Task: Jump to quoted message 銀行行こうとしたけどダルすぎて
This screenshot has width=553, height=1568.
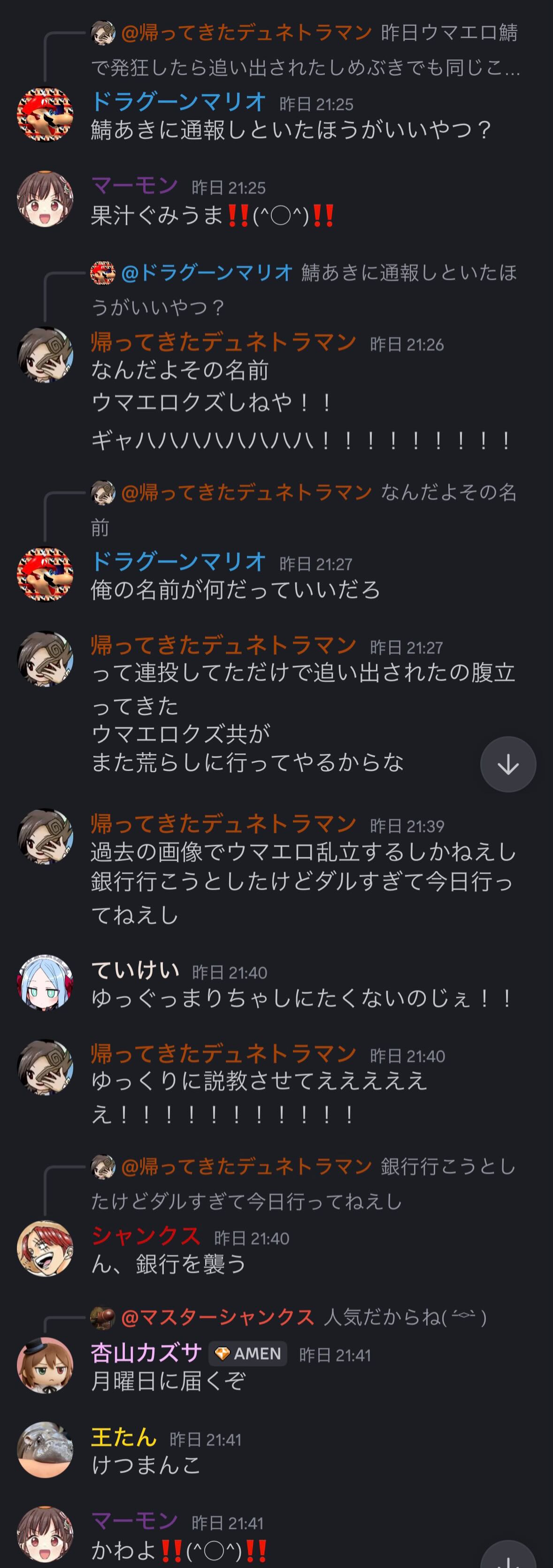Action: (x=305, y=1183)
